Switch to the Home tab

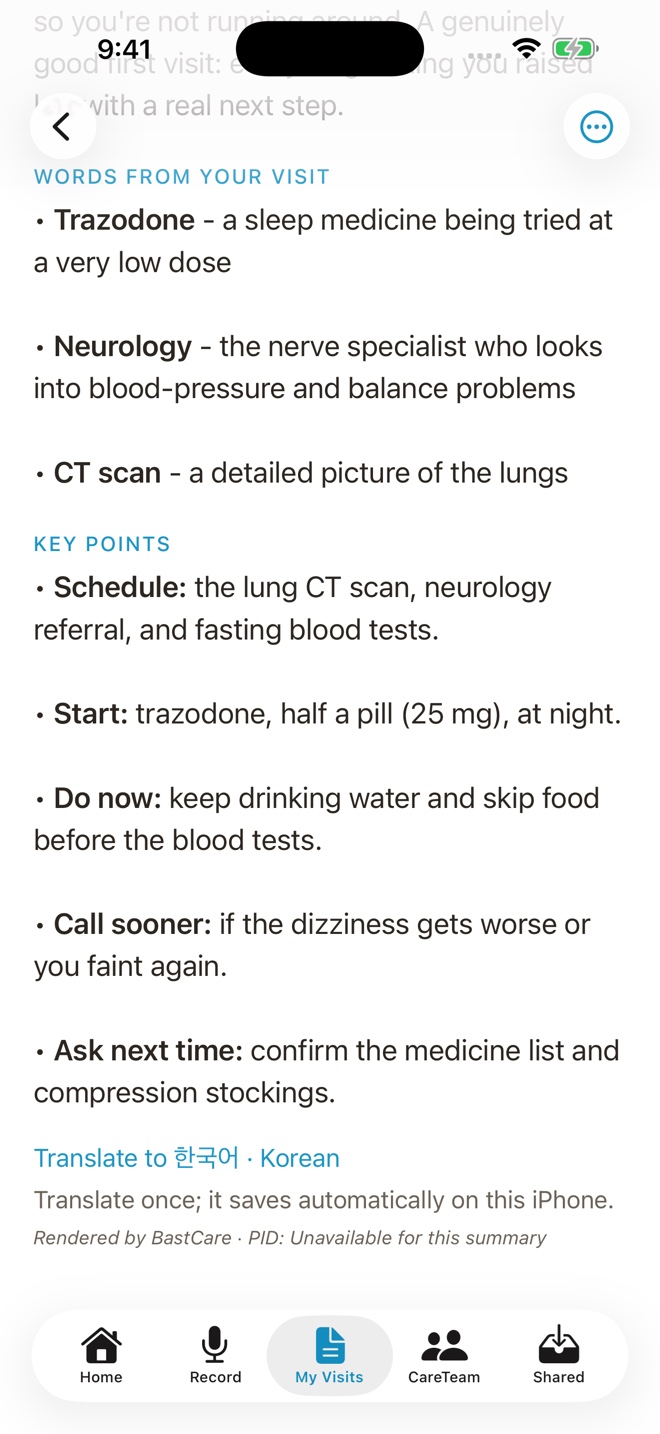click(101, 1355)
